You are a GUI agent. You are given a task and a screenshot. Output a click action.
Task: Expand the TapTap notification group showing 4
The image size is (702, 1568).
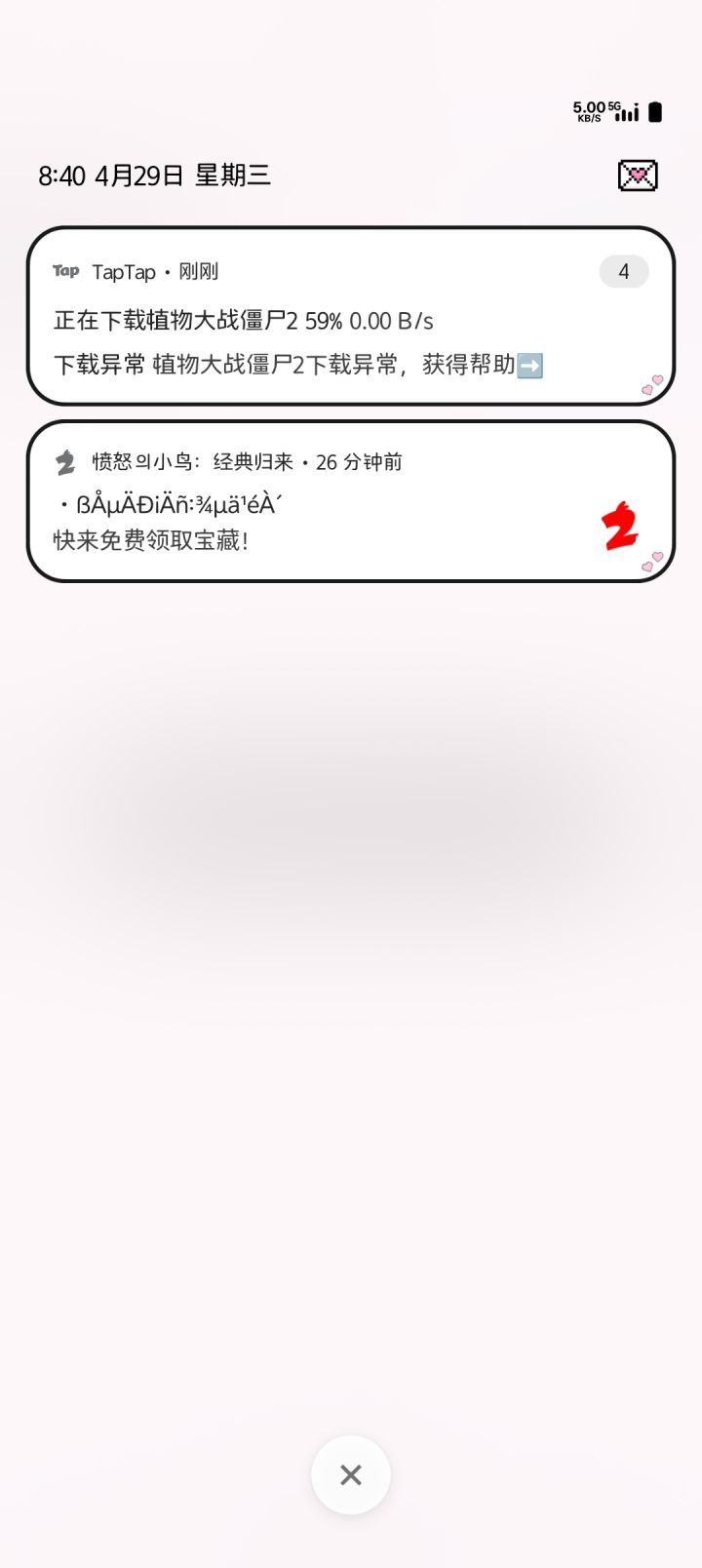click(x=623, y=271)
